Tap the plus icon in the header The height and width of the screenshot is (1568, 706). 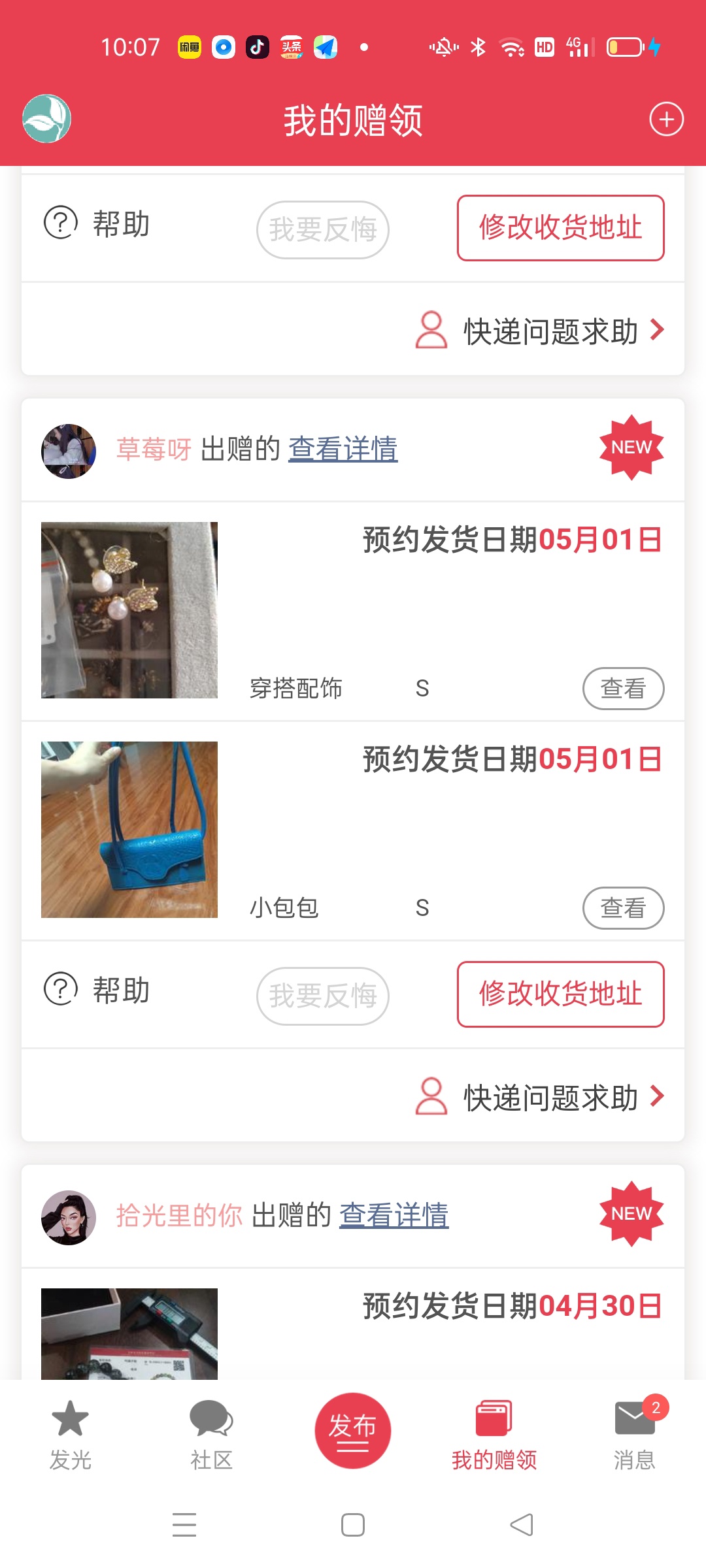(666, 120)
